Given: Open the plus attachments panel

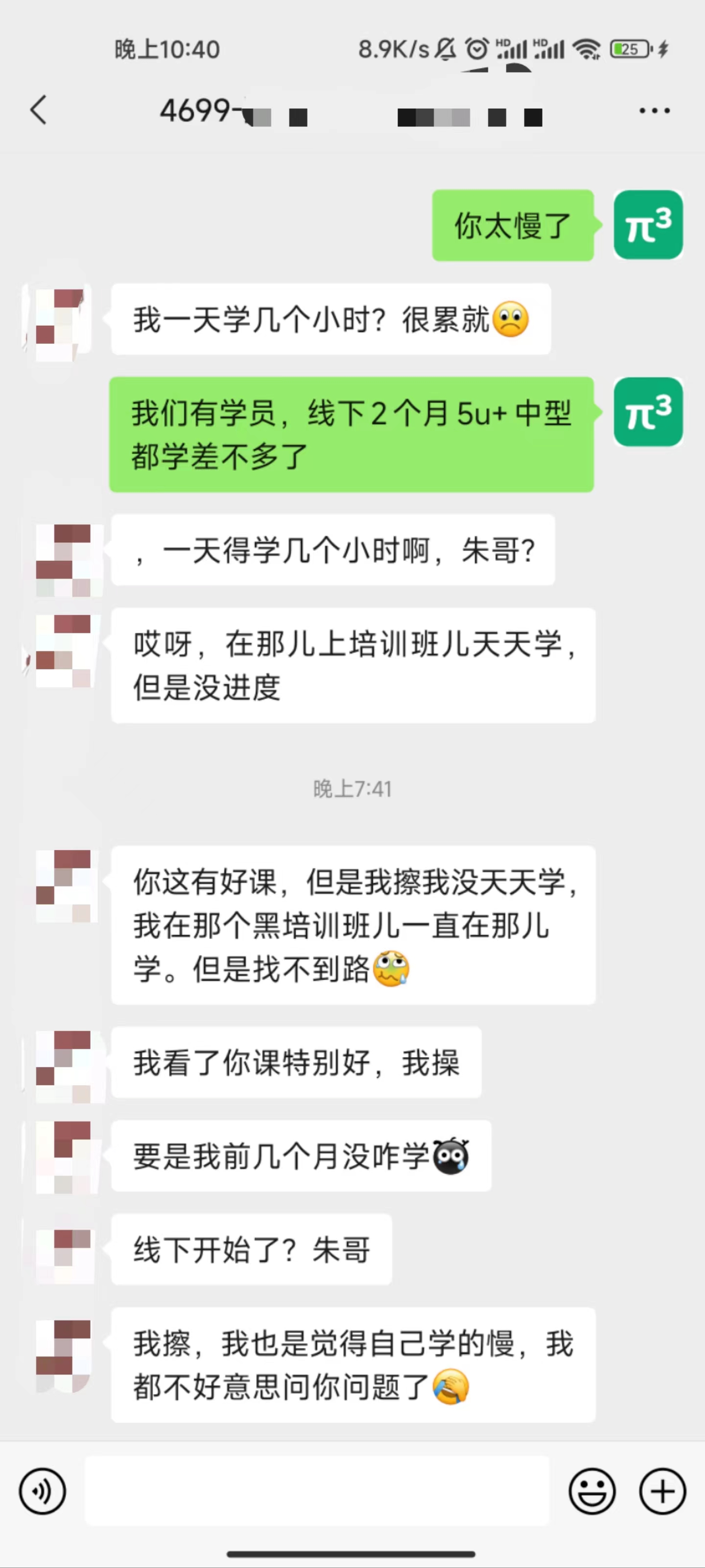Looking at the screenshot, I should pos(662,1491).
